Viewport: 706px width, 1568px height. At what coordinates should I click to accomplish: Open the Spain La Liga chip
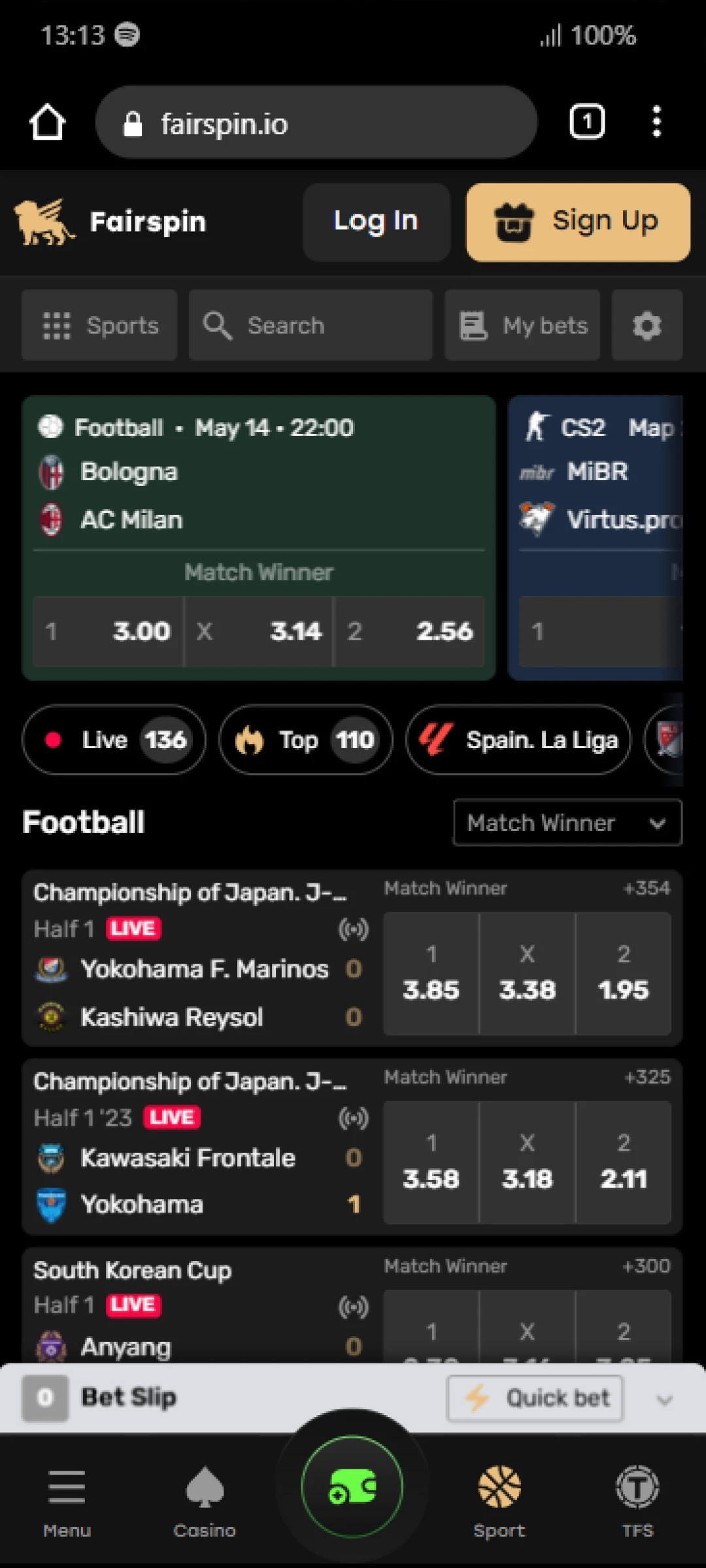point(518,740)
